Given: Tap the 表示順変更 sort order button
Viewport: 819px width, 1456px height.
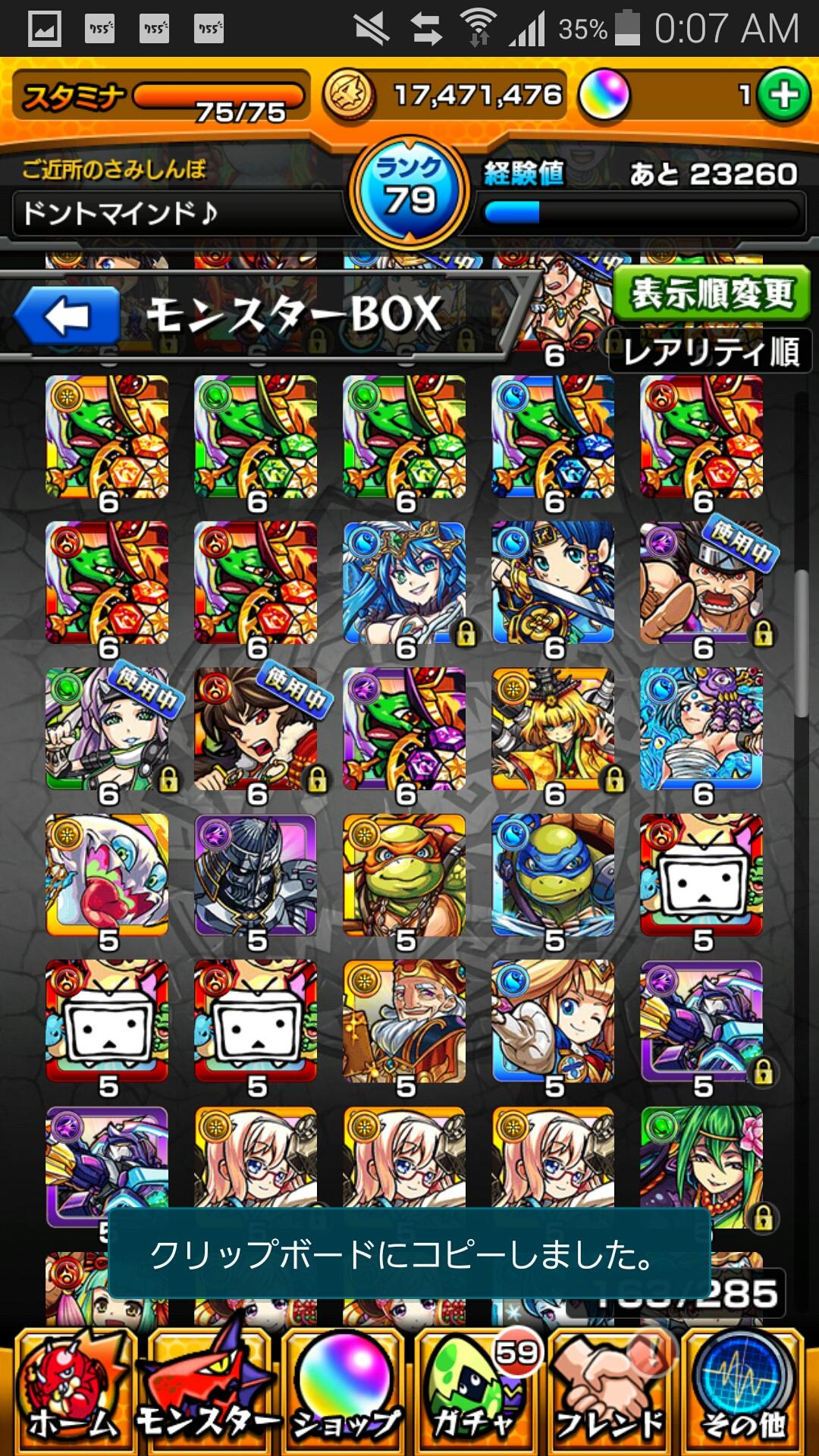Looking at the screenshot, I should (x=711, y=293).
